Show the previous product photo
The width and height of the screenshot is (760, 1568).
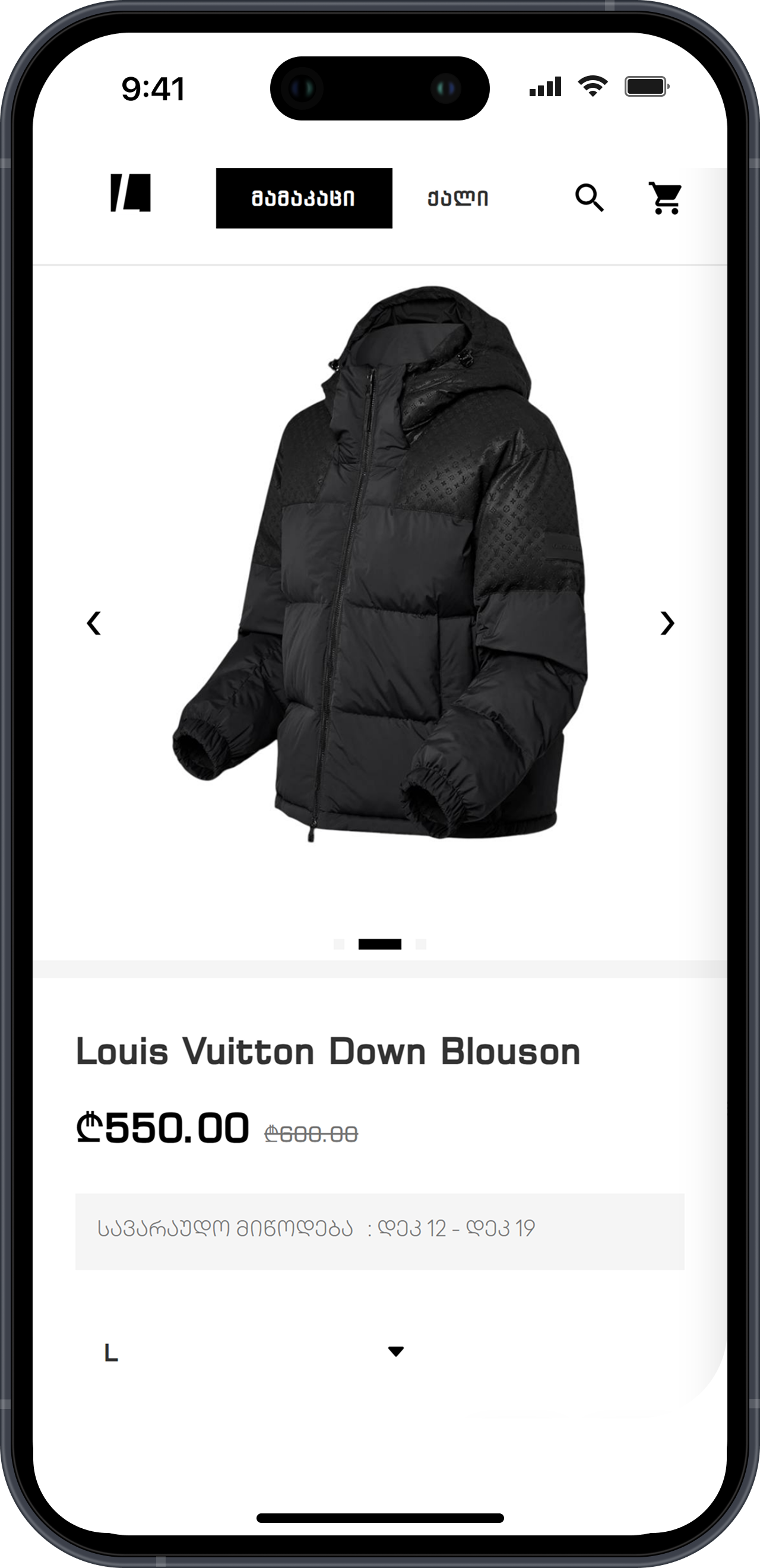(94, 623)
